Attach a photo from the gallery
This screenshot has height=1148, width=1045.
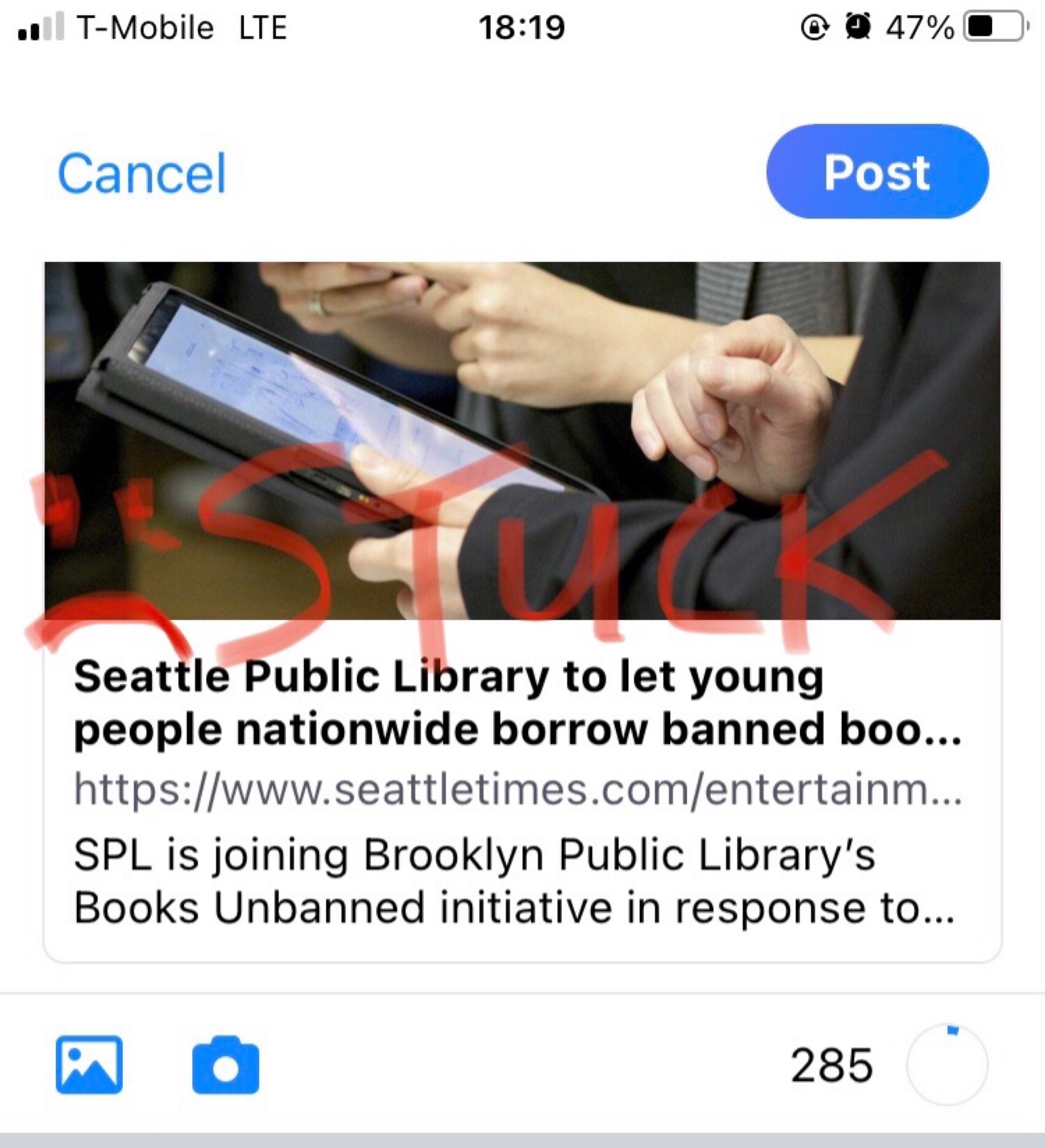point(89,1065)
